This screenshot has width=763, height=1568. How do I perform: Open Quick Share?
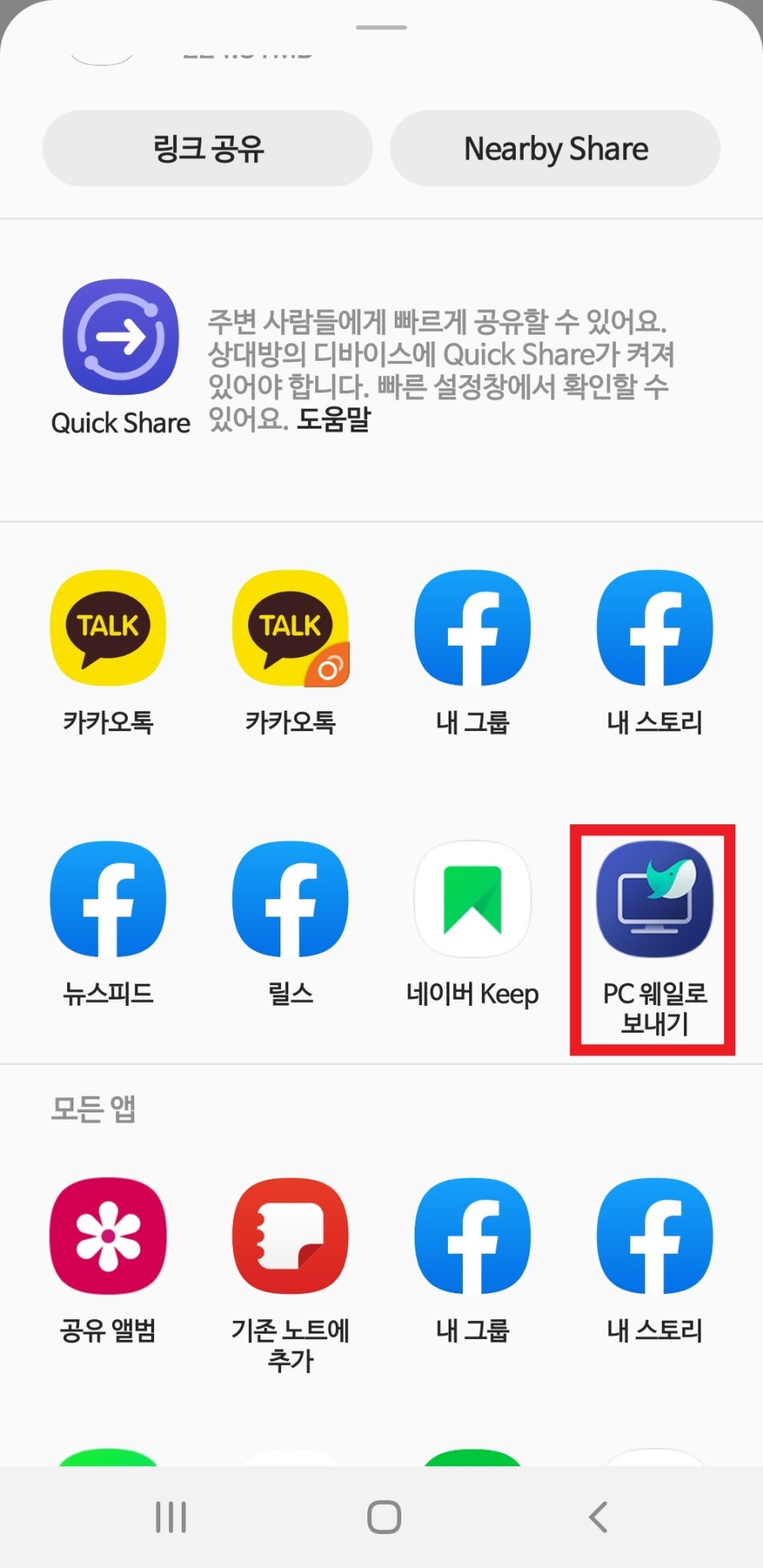tap(120, 338)
